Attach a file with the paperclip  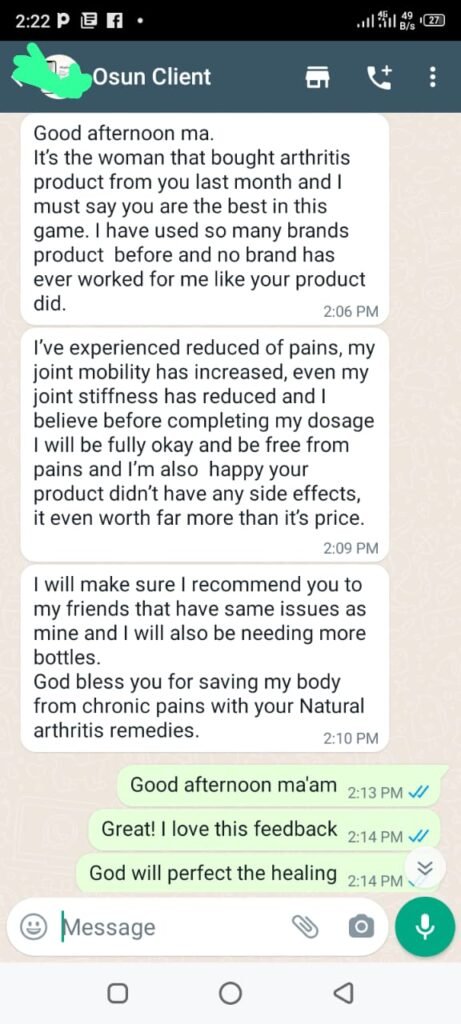point(304,926)
